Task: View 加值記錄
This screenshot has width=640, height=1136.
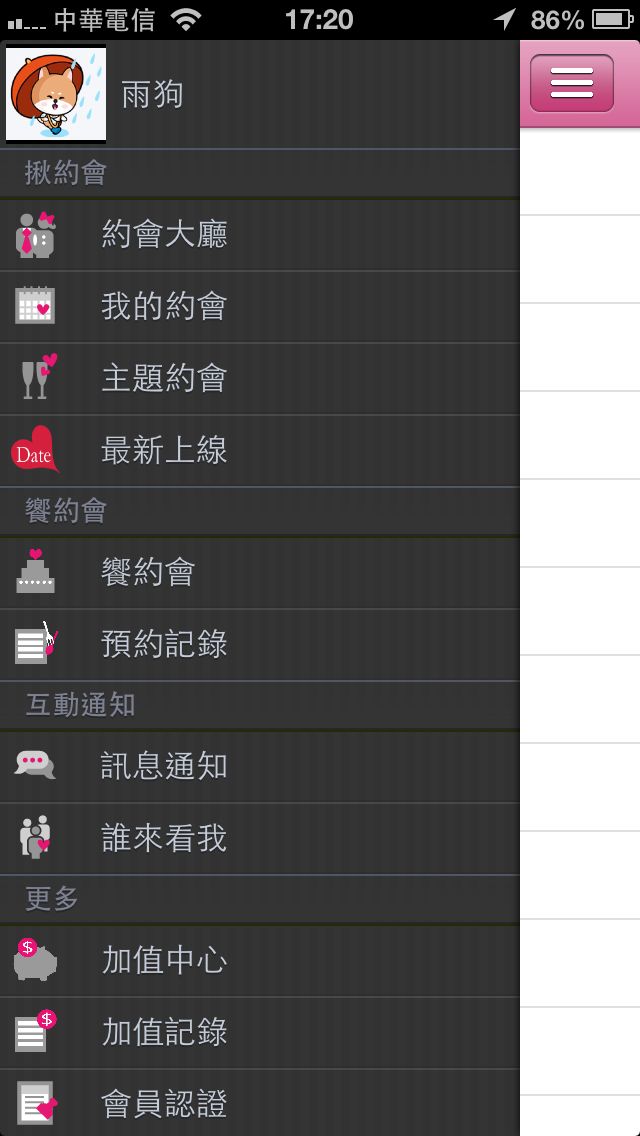Action: pos(165,1033)
